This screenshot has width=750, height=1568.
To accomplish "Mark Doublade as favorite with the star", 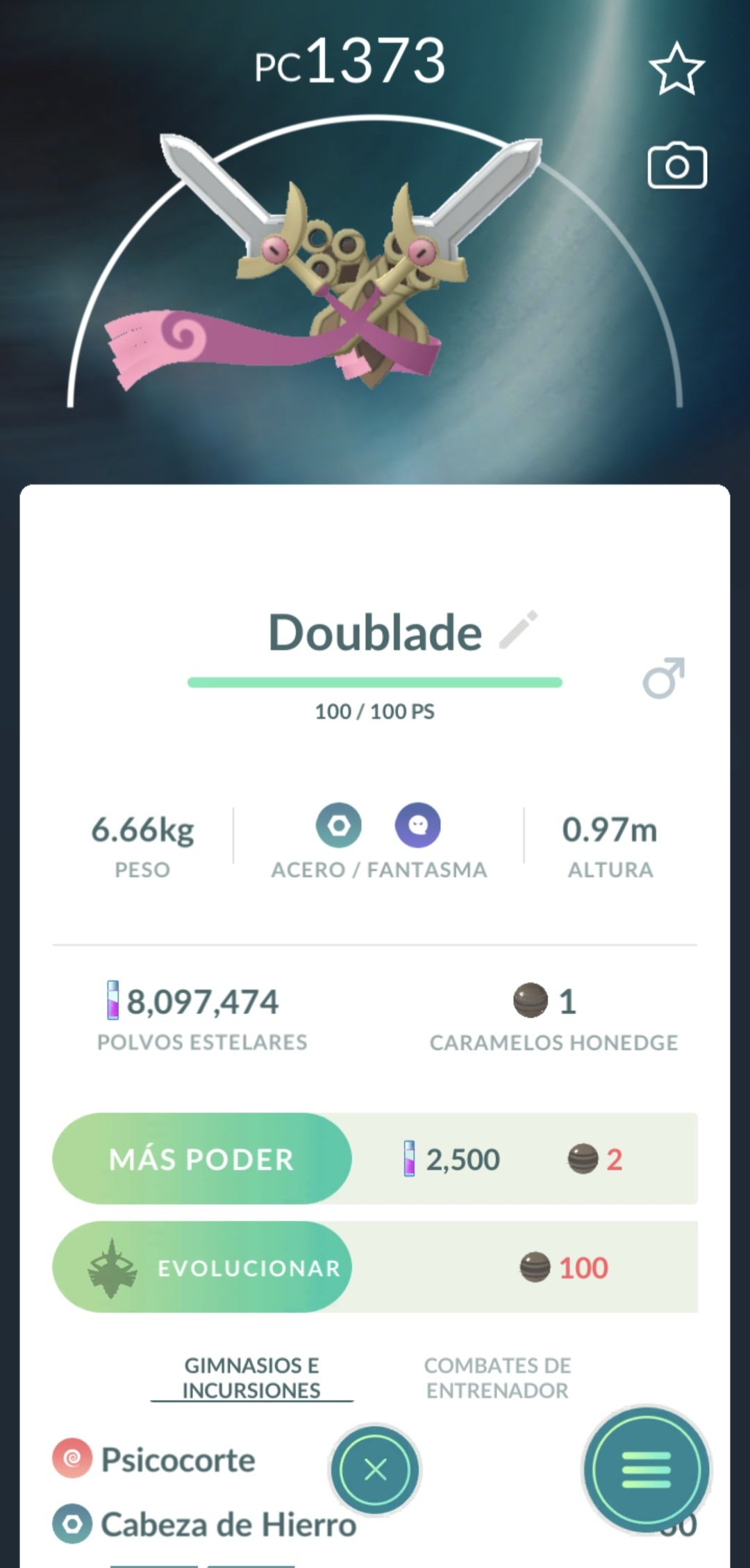I will point(676,68).
